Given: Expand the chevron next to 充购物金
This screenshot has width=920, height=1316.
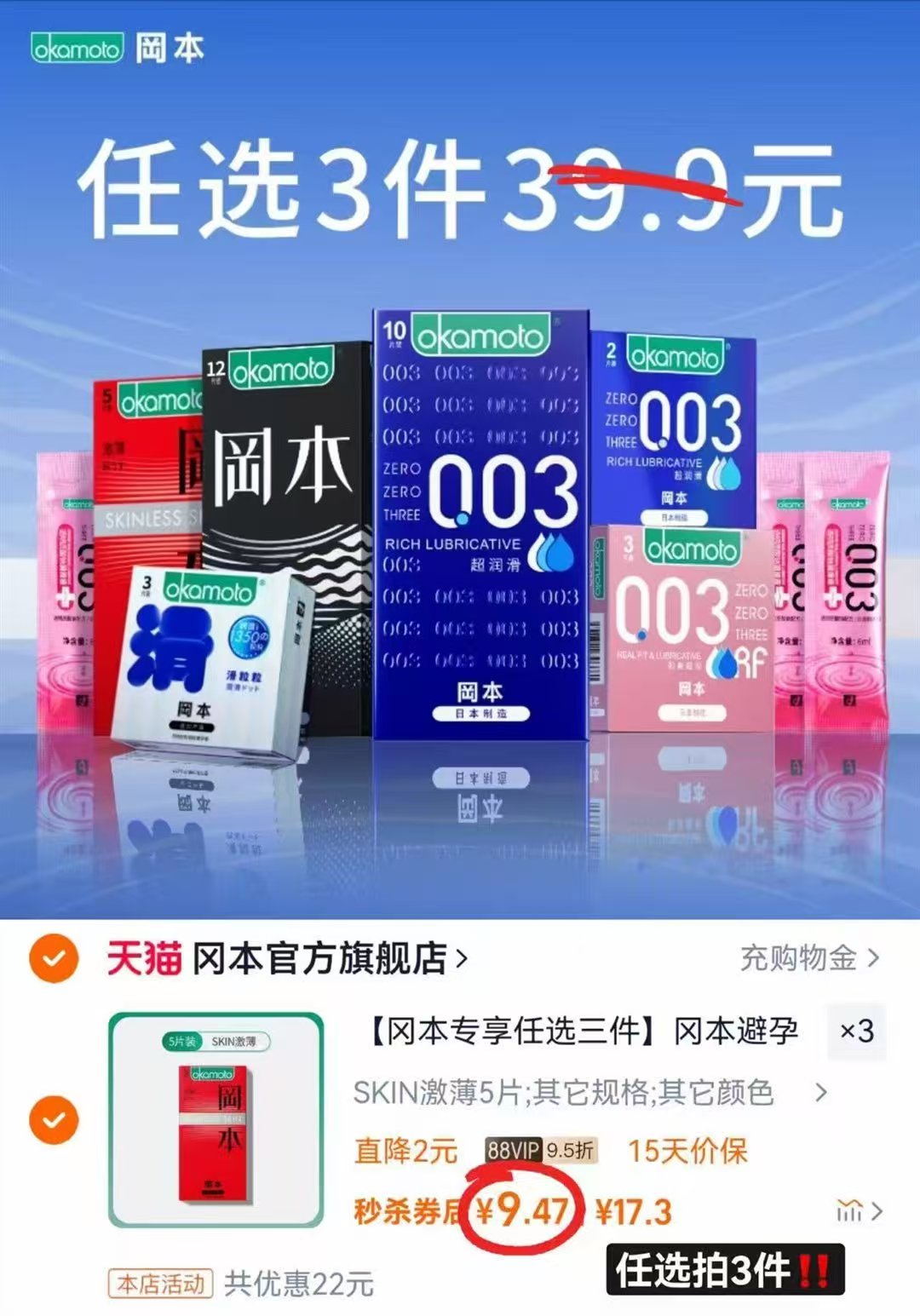Looking at the screenshot, I should [875, 957].
